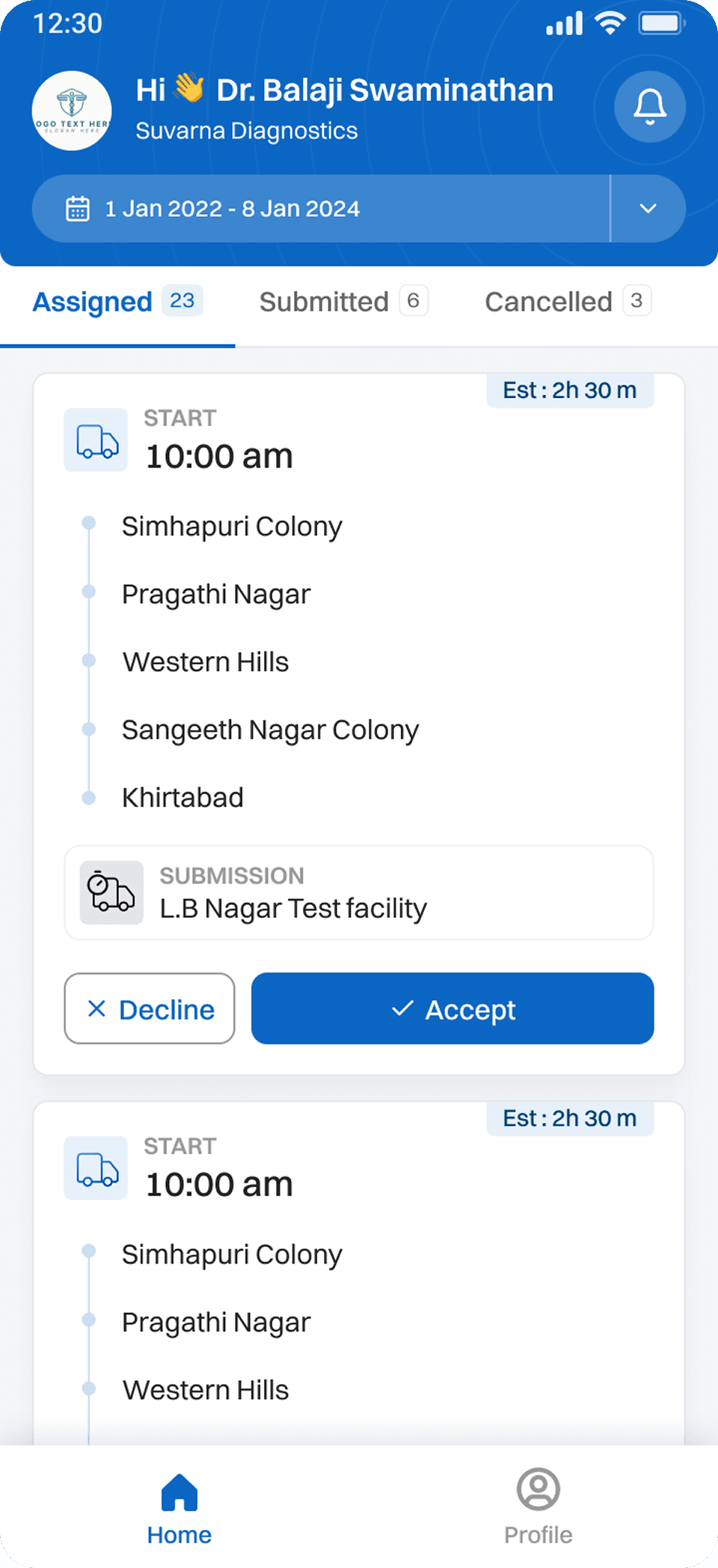Open the notifications bell

[x=649, y=107]
